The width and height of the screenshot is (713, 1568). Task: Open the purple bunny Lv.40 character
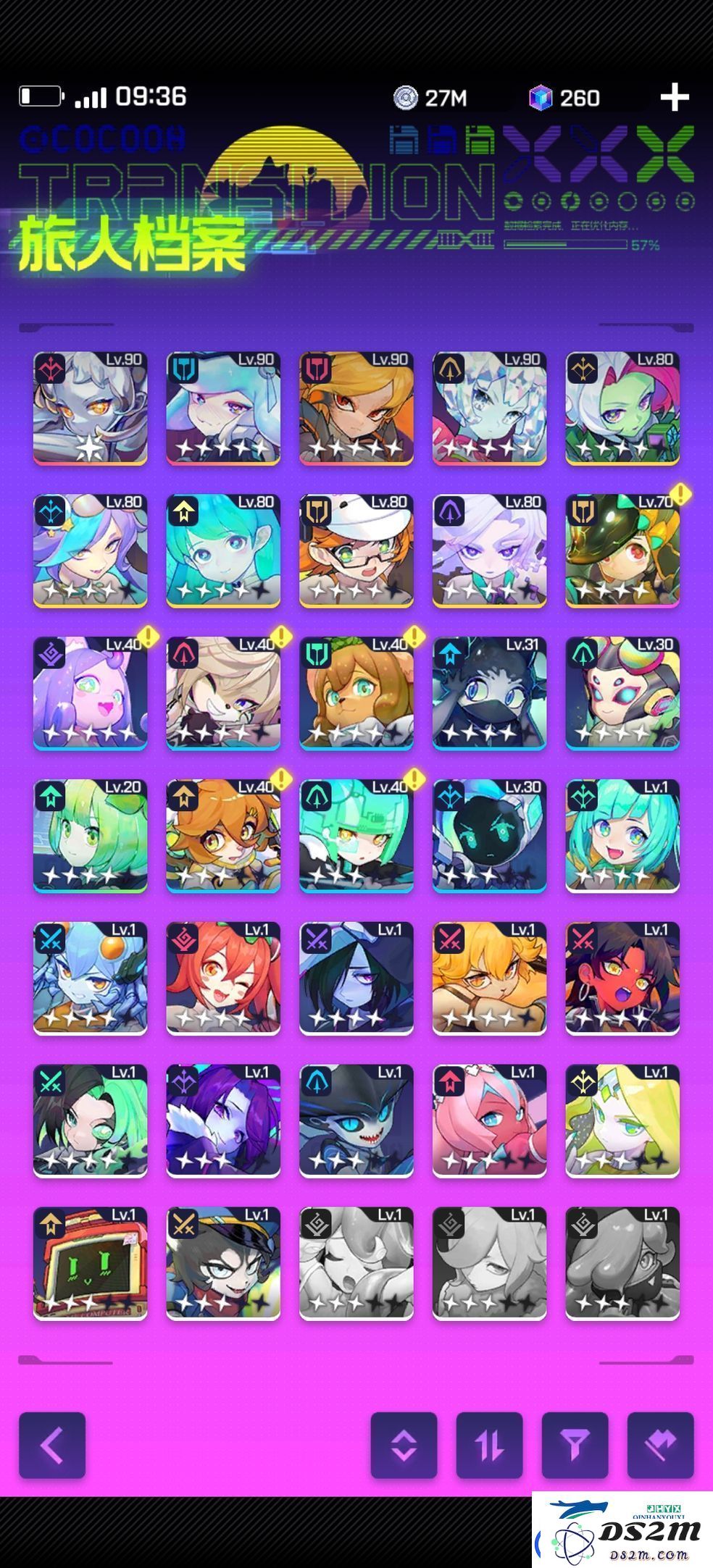tap(91, 693)
